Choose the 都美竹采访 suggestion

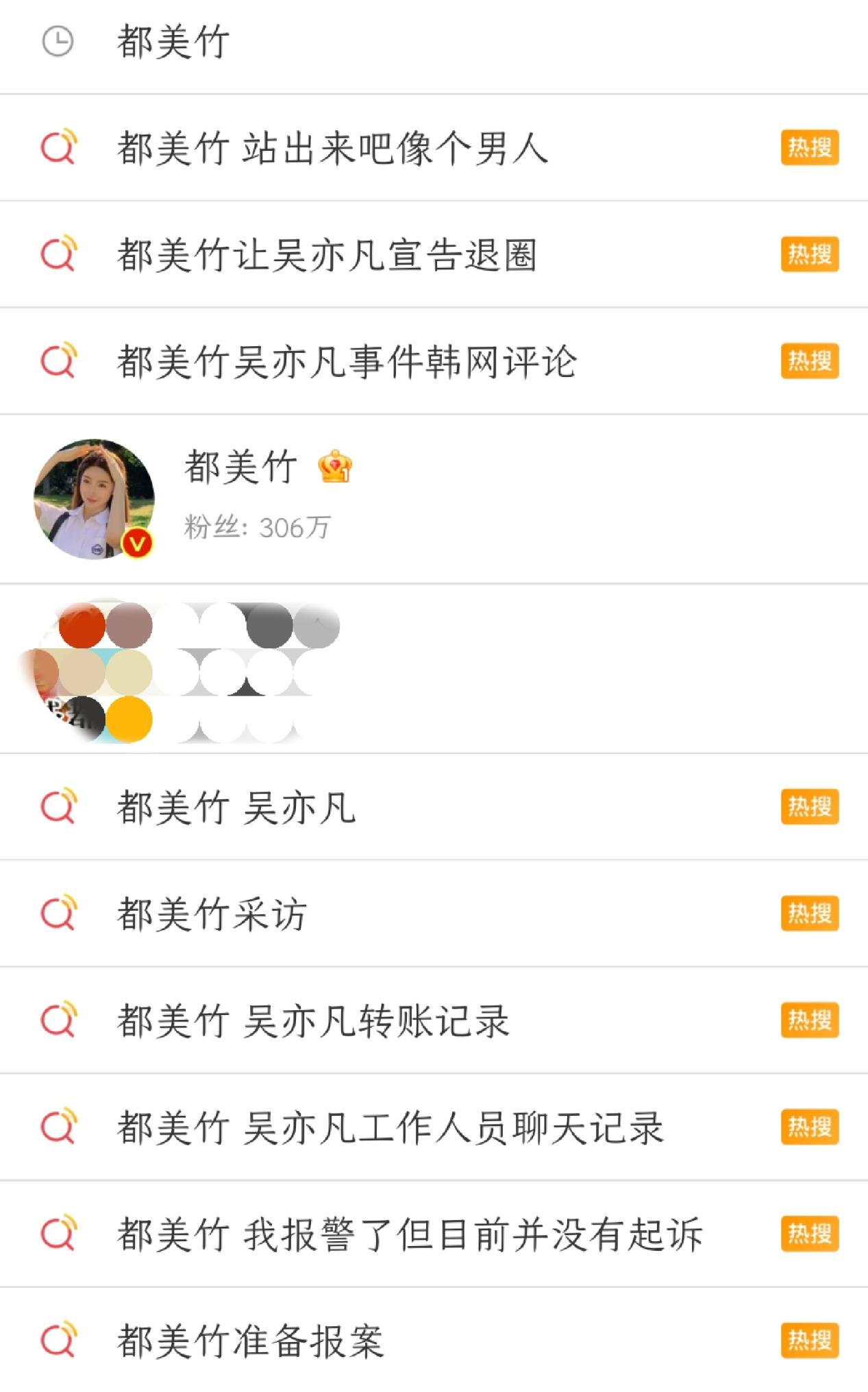434,914
